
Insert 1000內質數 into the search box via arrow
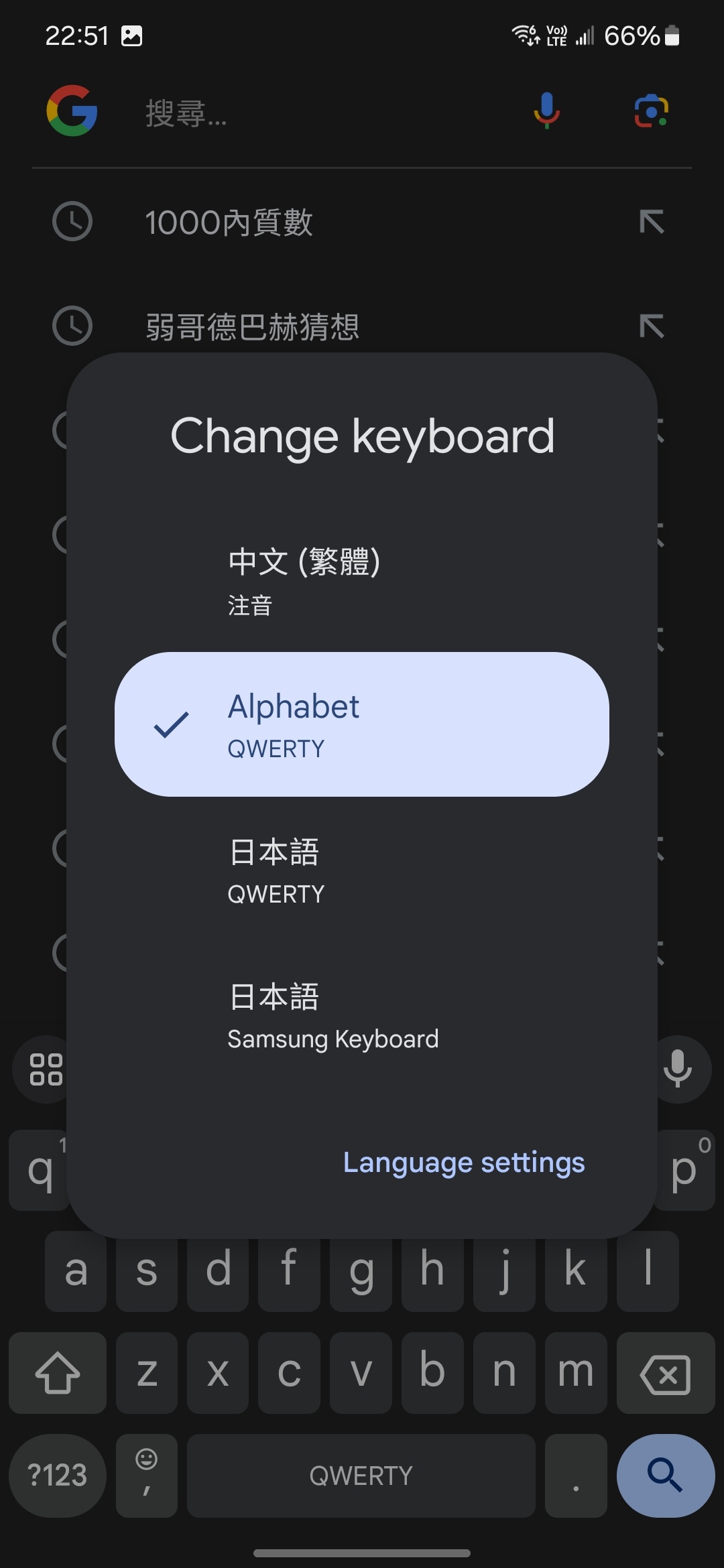point(652,222)
